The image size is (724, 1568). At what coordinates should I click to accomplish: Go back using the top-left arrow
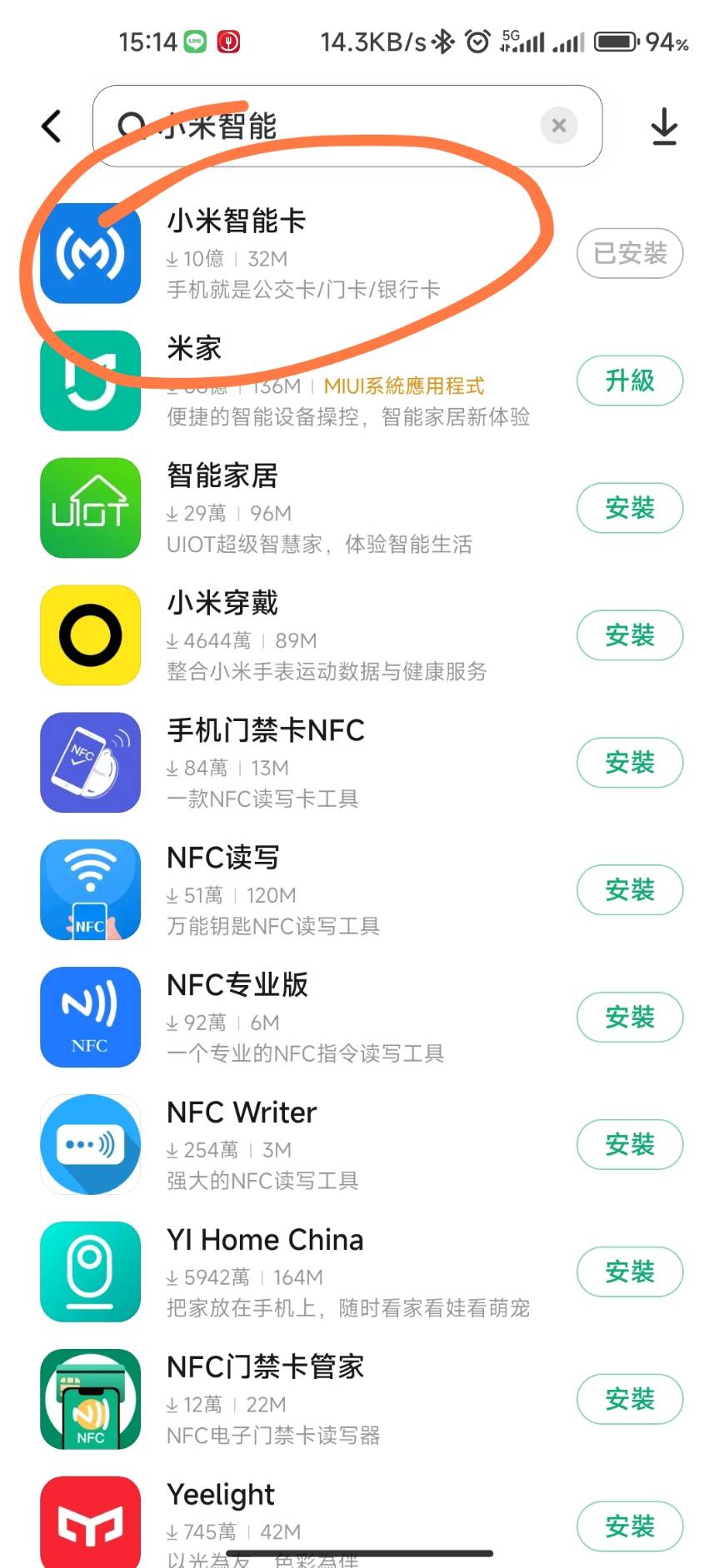[52, 126]
